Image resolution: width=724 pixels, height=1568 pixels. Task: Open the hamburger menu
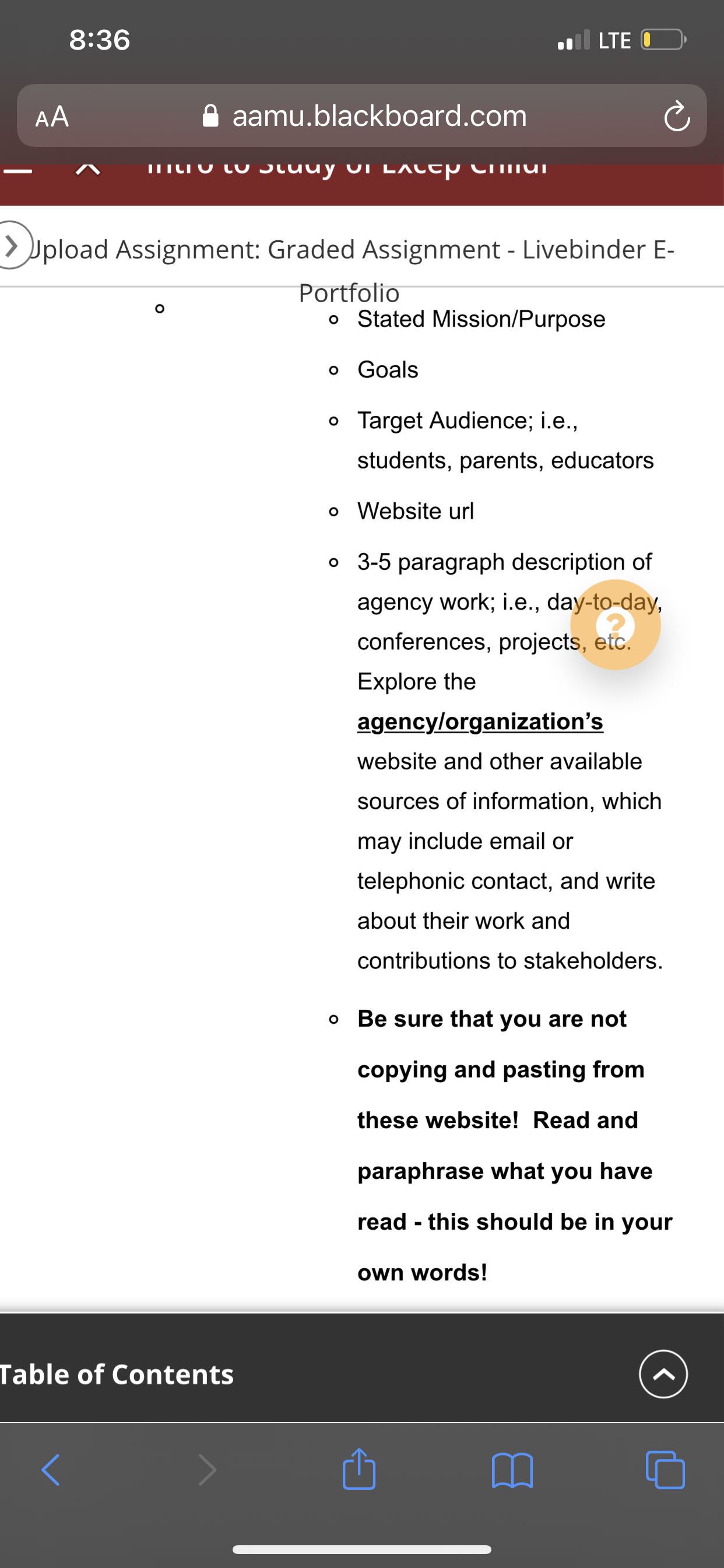(17, 170)
